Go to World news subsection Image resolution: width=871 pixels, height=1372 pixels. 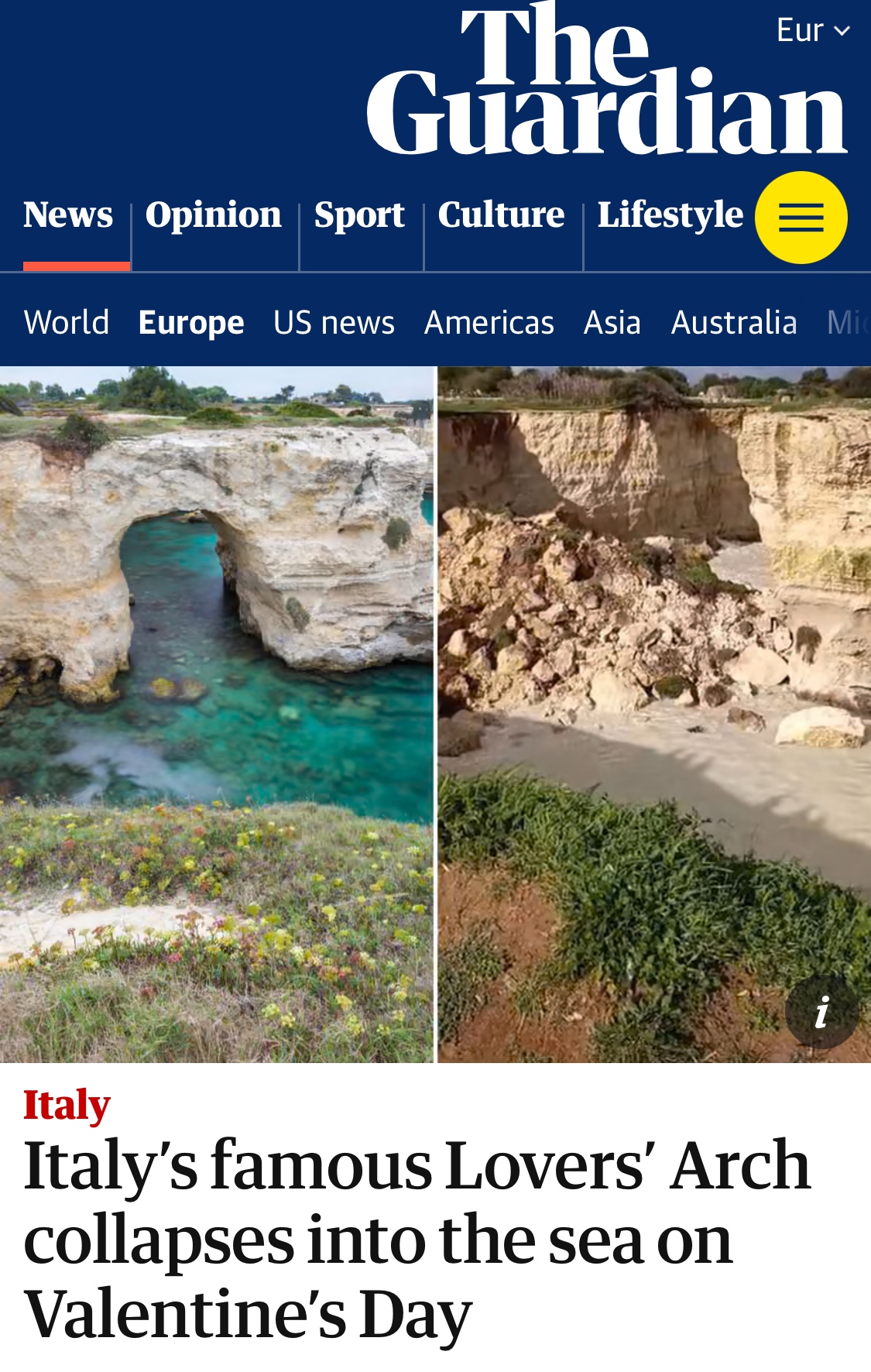point(67,322)
